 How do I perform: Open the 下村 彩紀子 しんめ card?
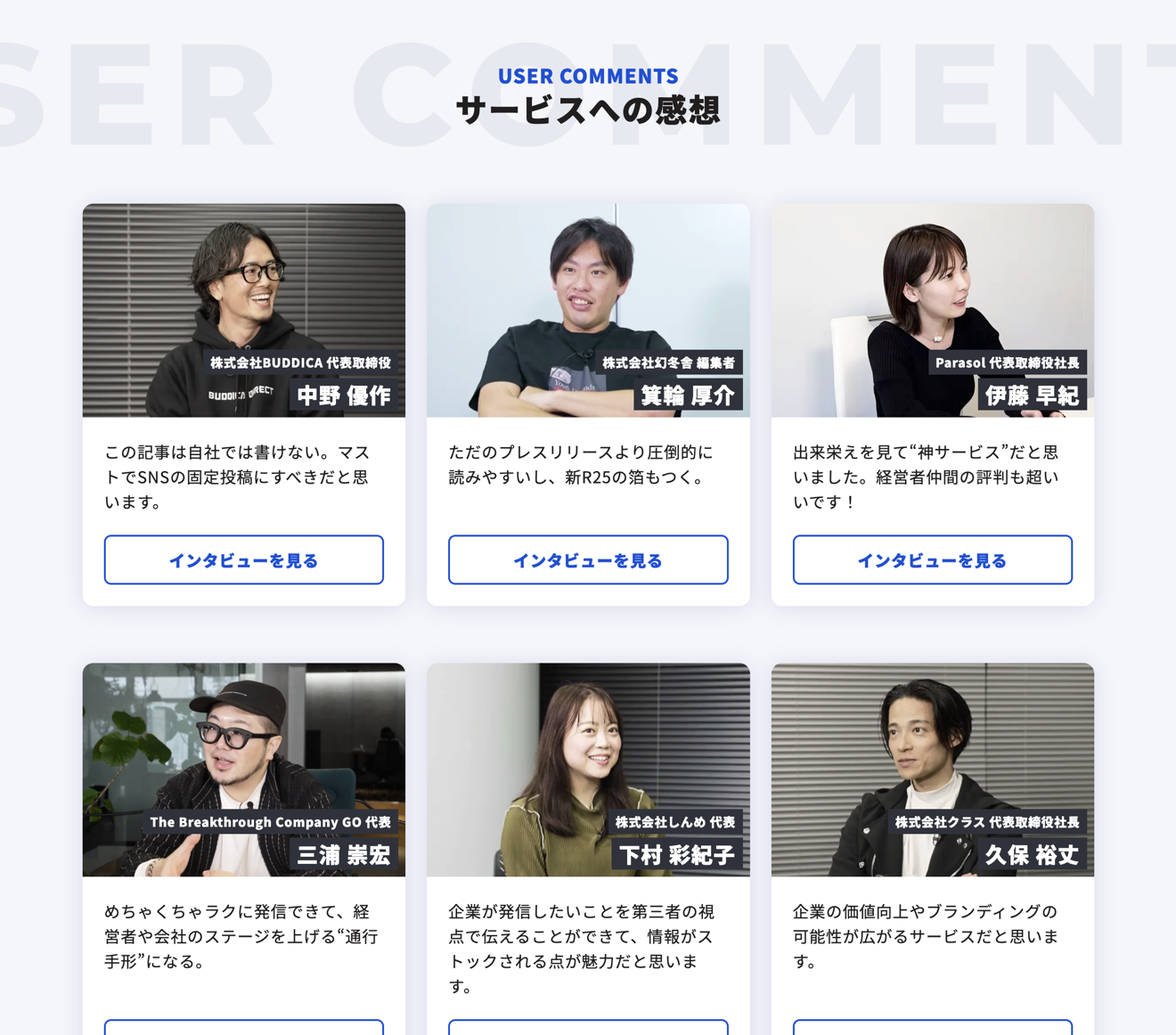tap(588, 769)
